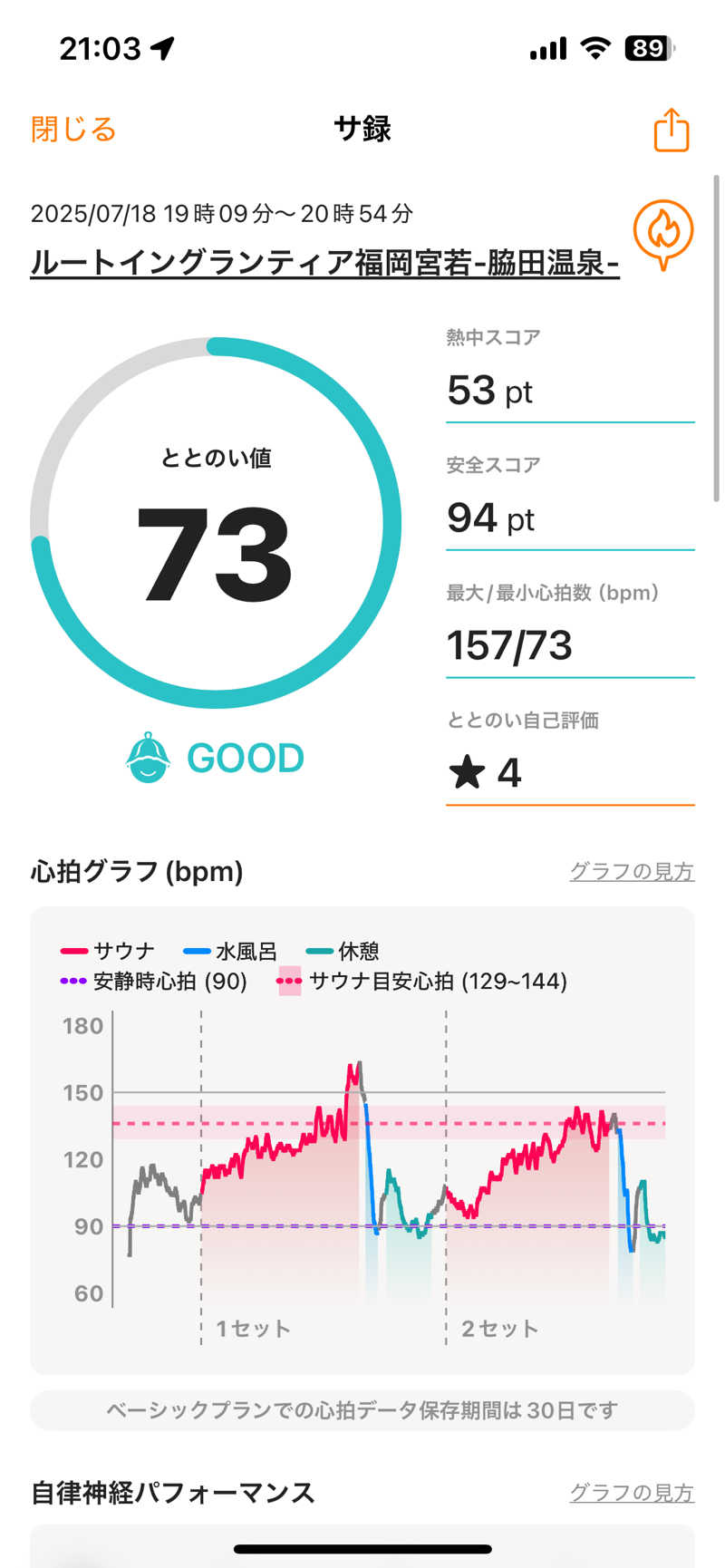The width and height of the screenshot is (725, 1568).
Task: Open グラフの見方 for 自律神経パフォーマンス
Action: 631,1492
